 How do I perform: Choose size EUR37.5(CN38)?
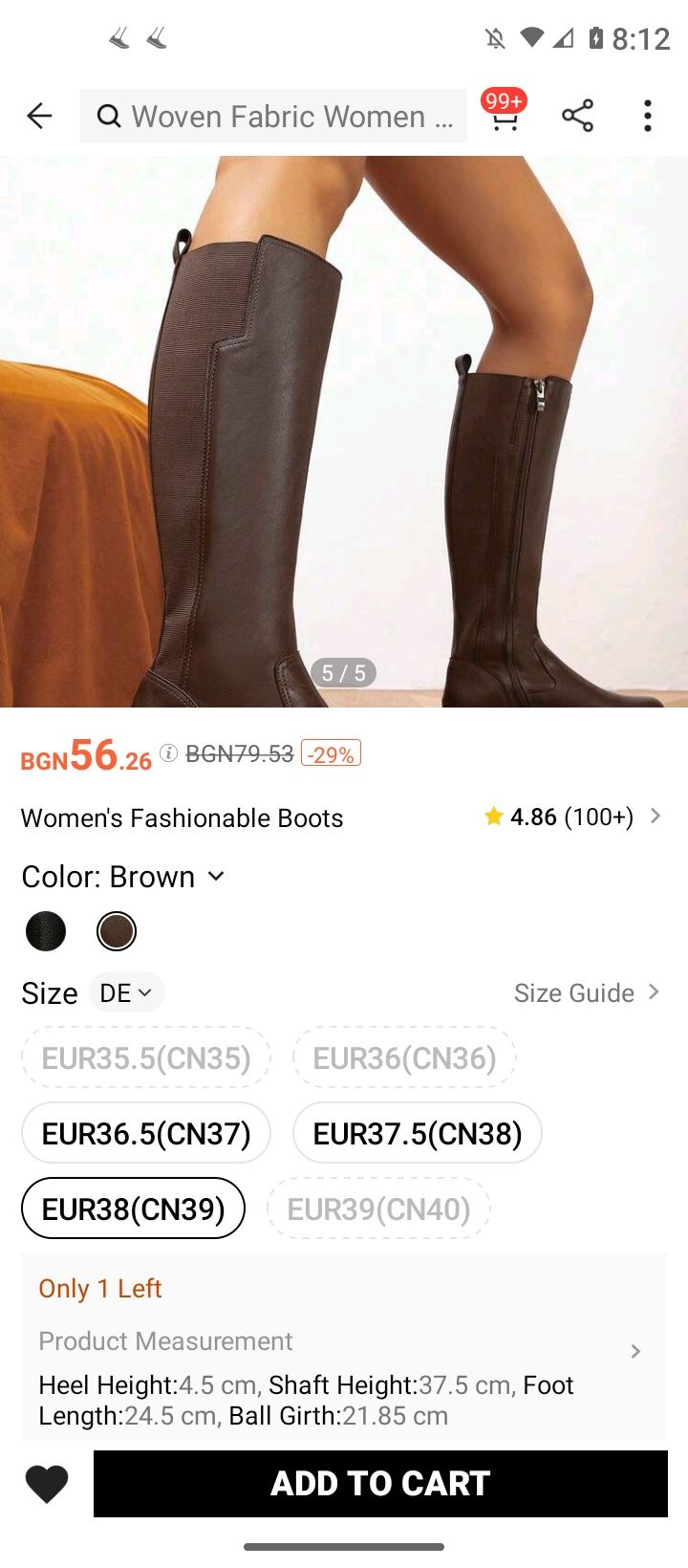[418, 1133]
